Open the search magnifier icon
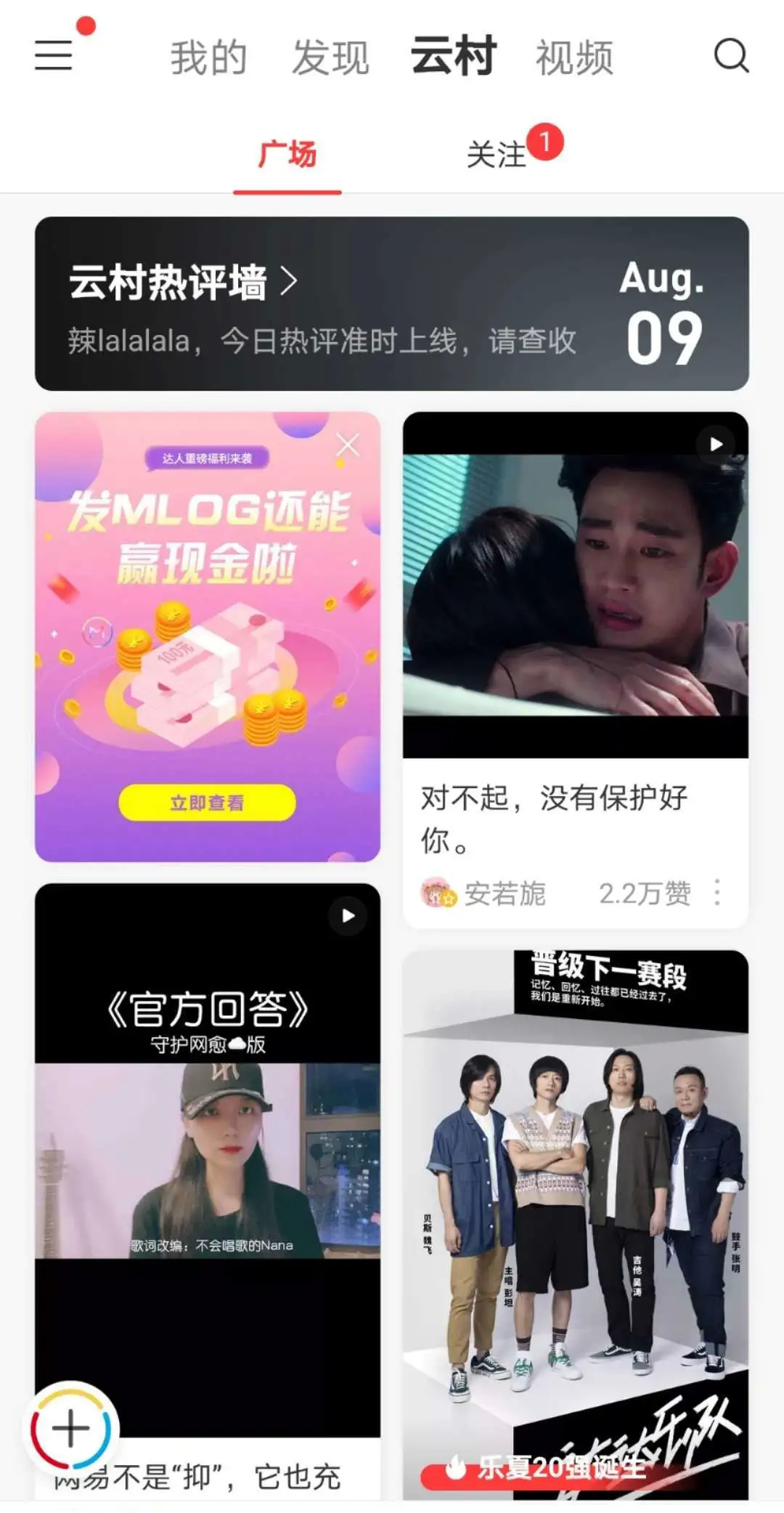Image resolution: width=784 pixels, height=1513 pixels. 730,55
